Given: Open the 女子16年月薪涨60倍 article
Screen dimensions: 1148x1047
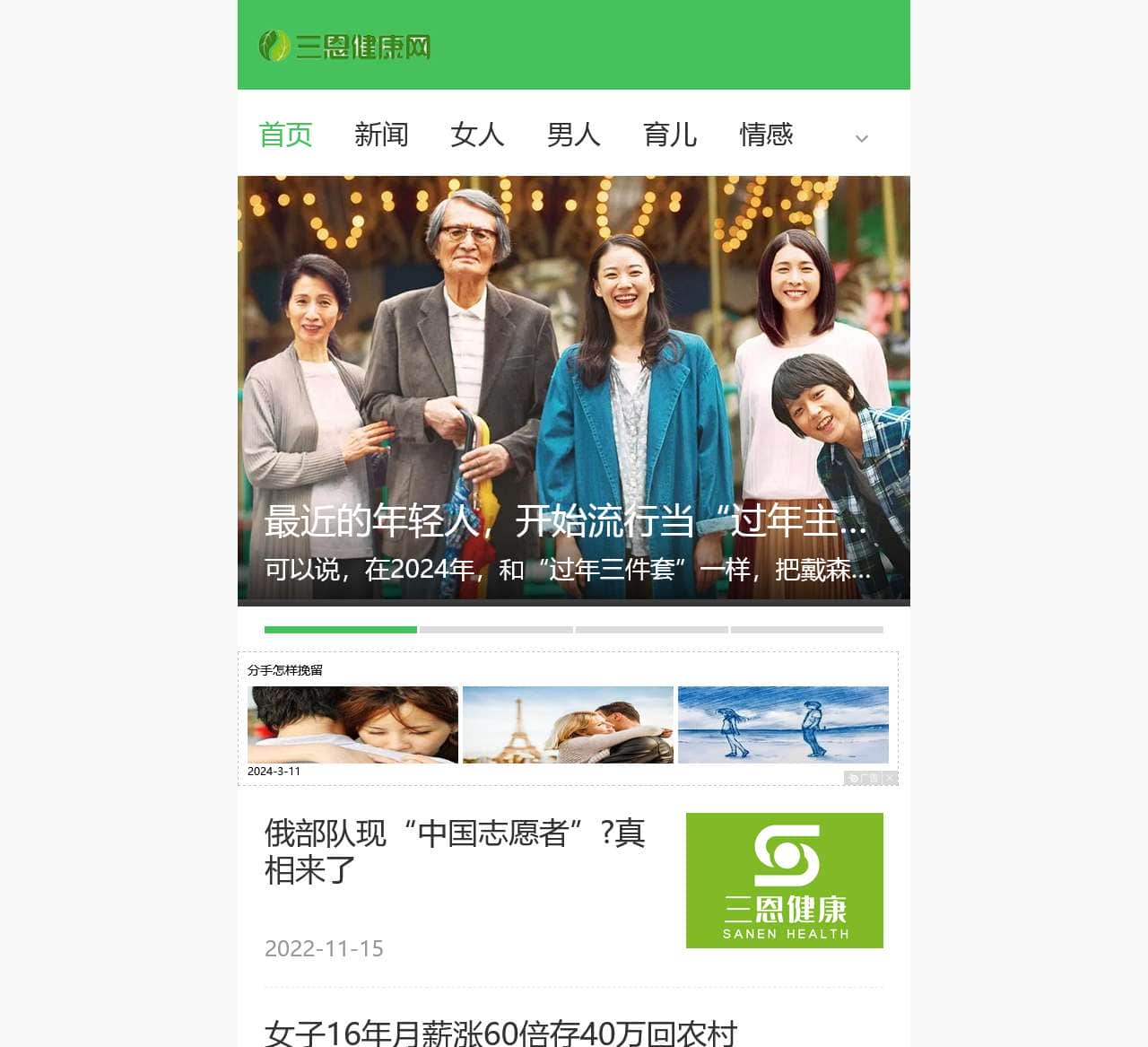Looking at the screenshot, I should click(x=500, y=1033).
